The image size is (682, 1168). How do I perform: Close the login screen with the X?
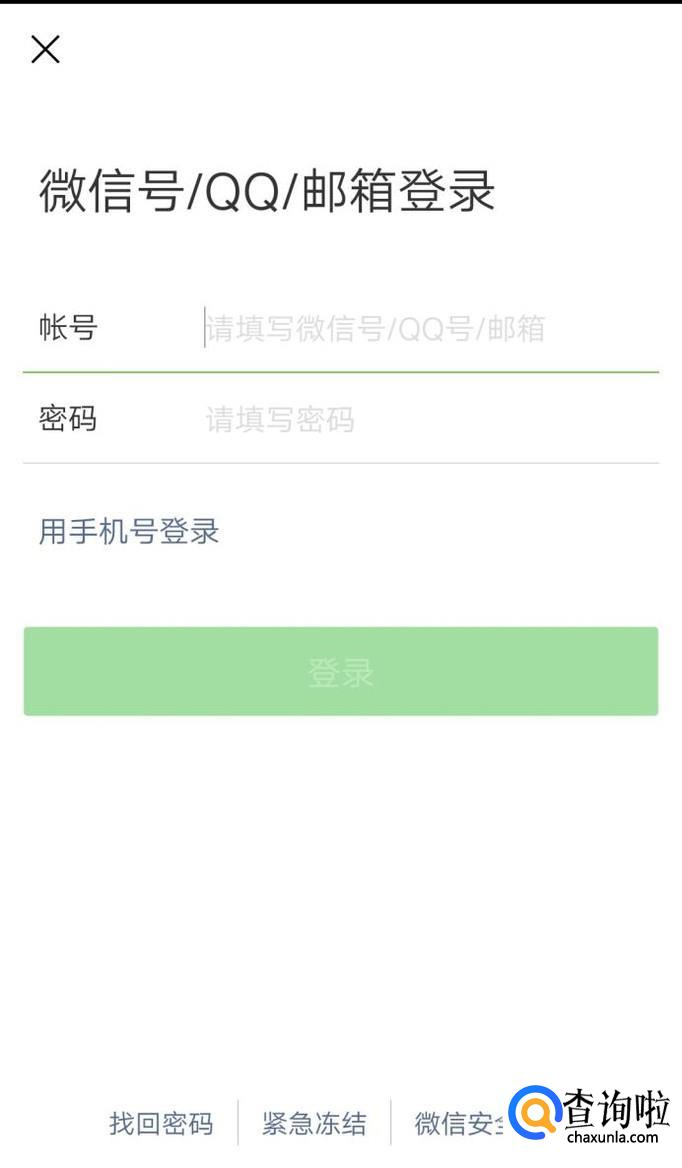click(x=45, y=50)
